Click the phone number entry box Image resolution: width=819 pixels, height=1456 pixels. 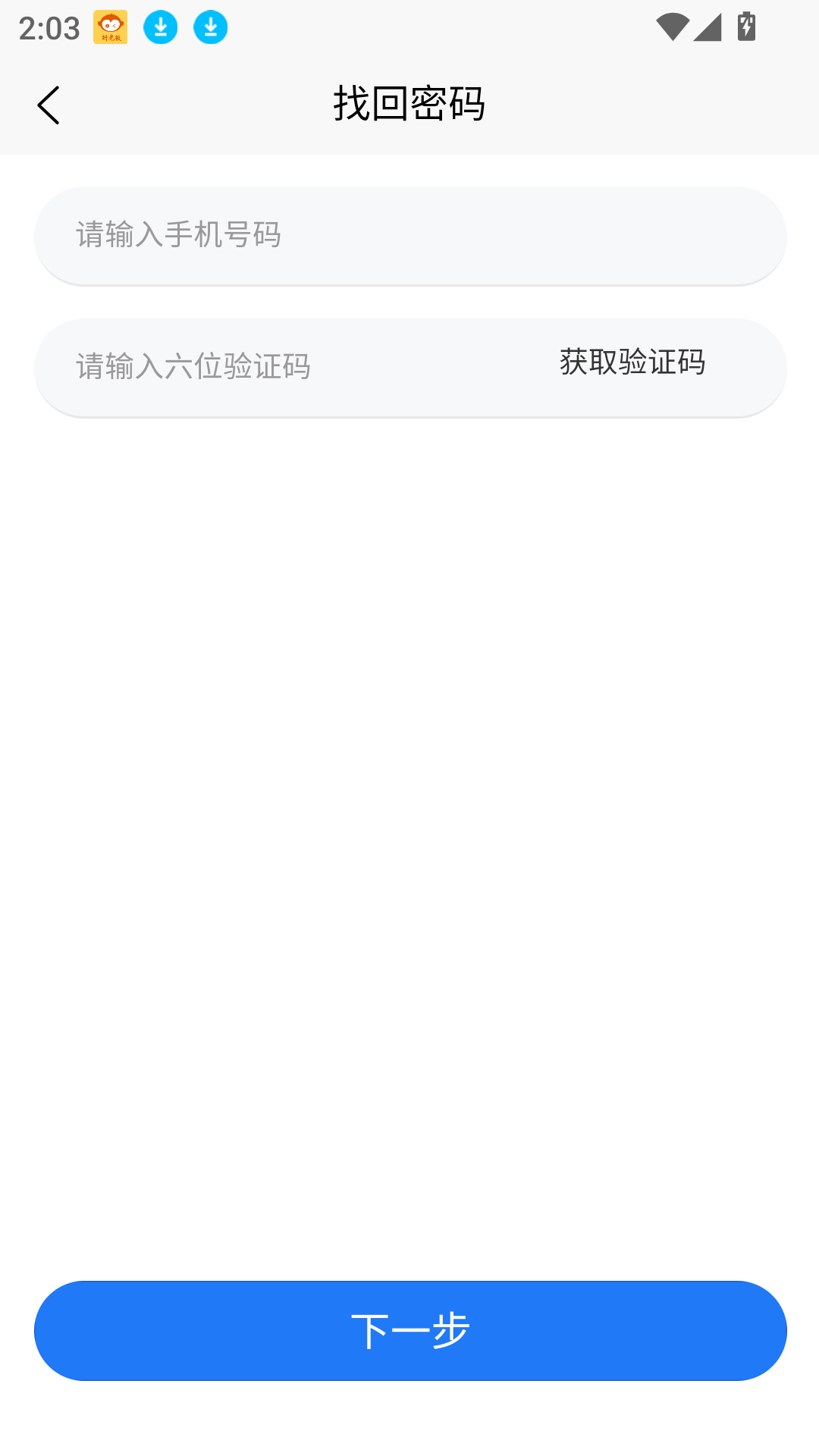click(303, 236)
